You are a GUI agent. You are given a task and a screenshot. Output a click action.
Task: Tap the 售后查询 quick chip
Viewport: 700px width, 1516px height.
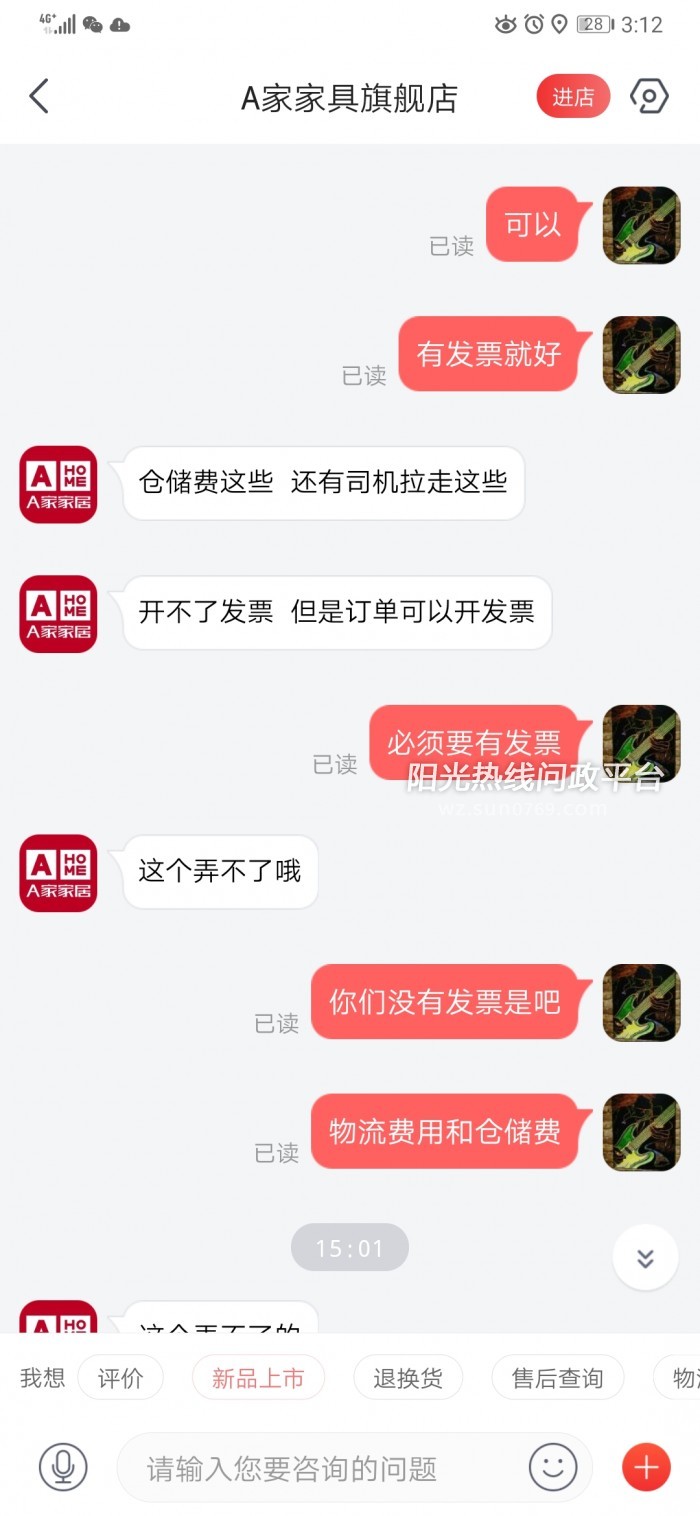tap(557, 1378)
